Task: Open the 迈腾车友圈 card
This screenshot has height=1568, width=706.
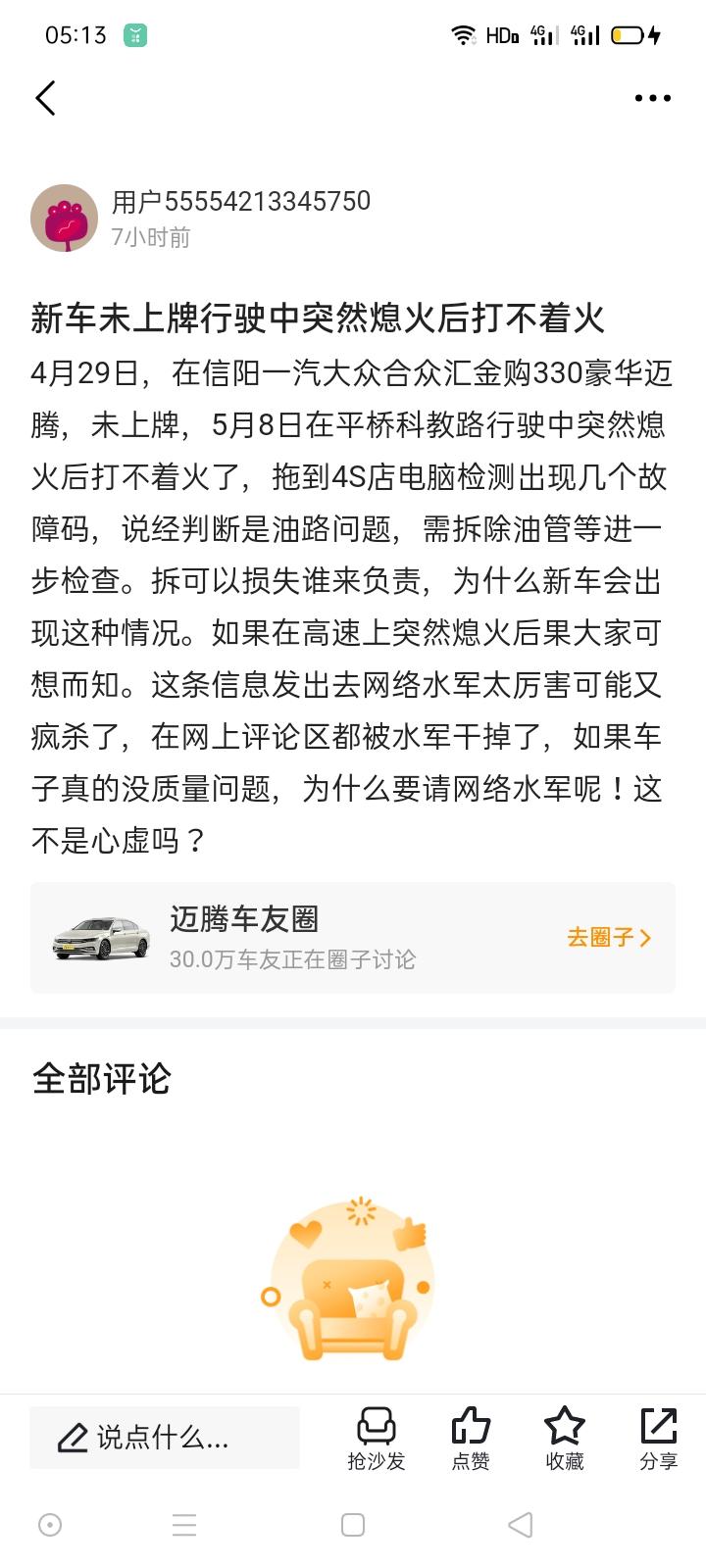Action: click(353, 938)
